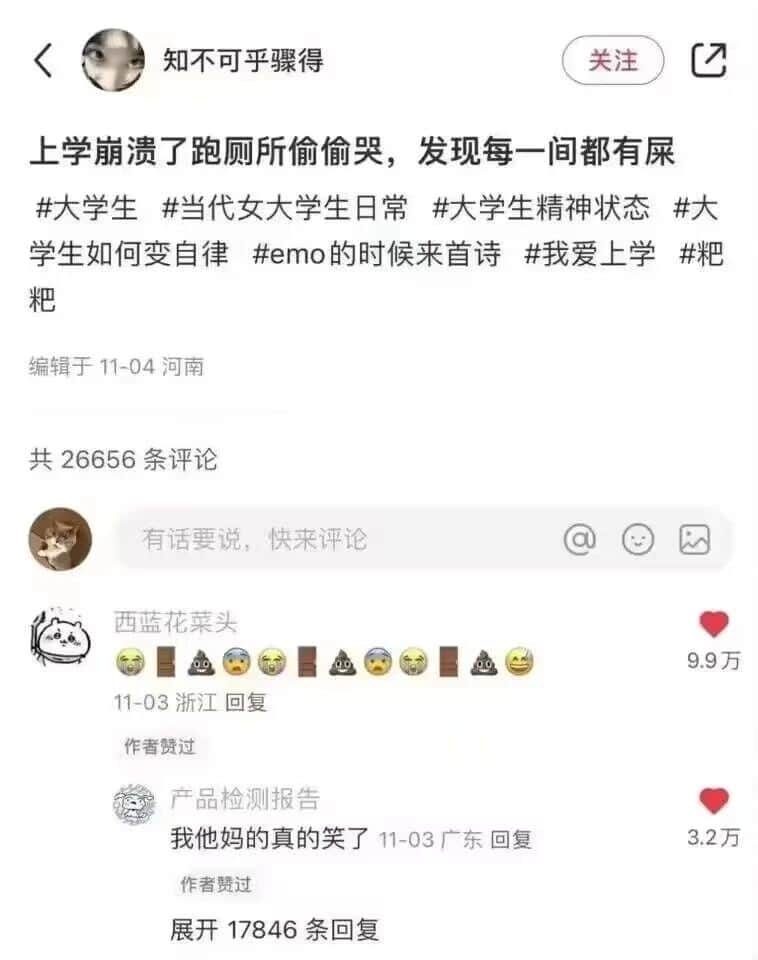
Task: Reply to 产品检测报告's comment
Action: point(511,839)
